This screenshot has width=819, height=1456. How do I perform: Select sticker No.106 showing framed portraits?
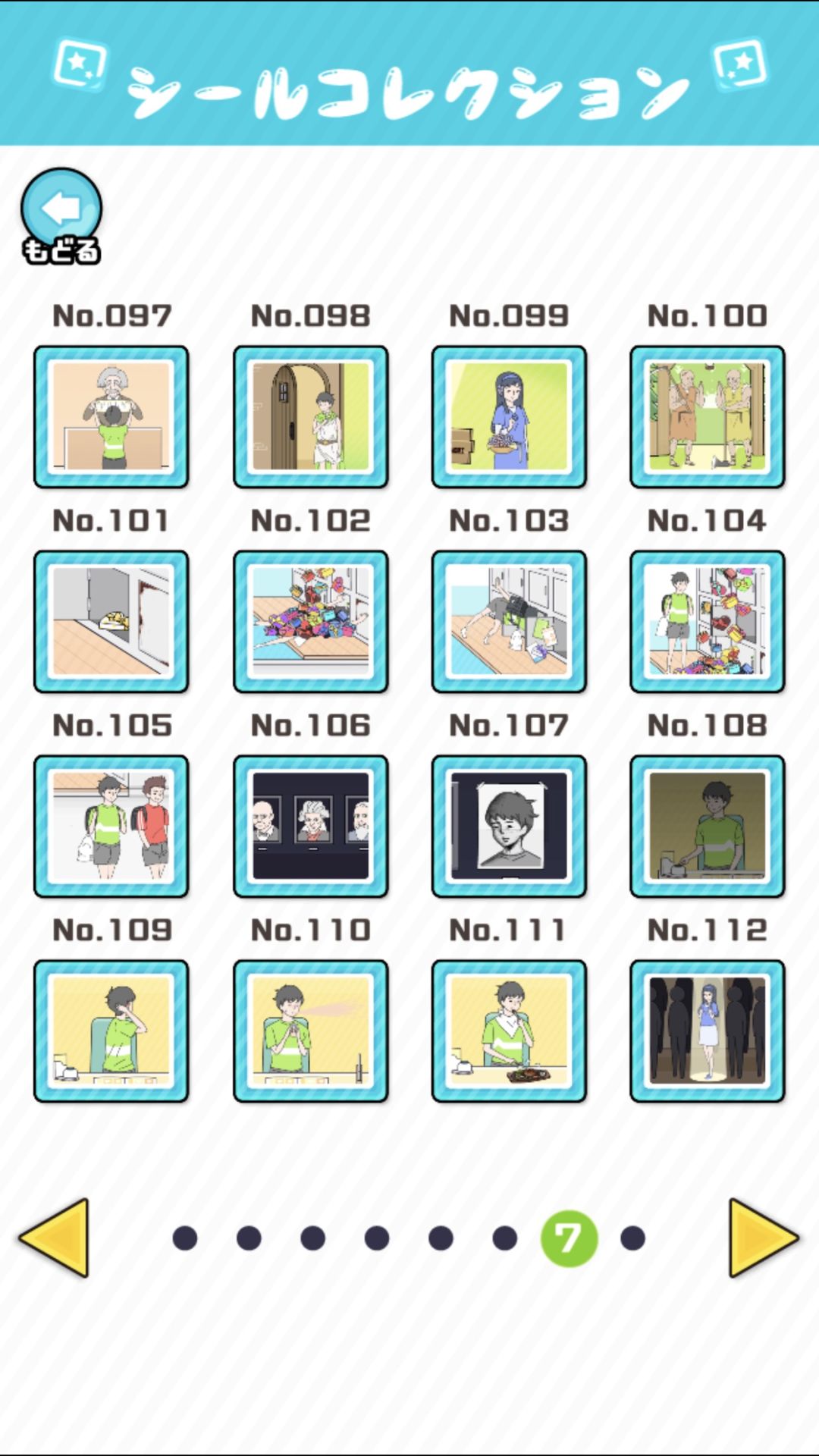(310, 825)
